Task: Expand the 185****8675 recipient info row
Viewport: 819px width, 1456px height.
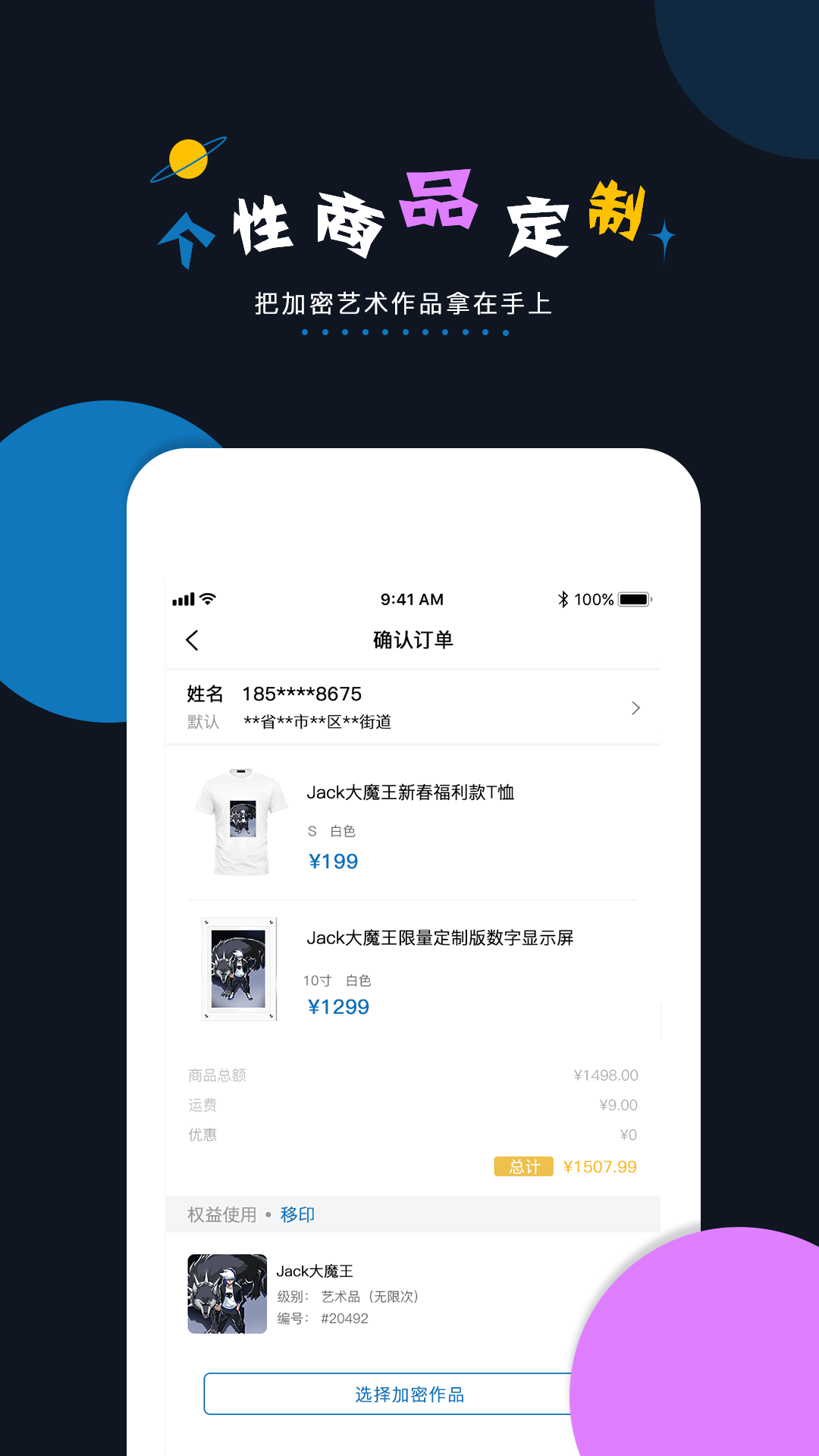Action: pyautogui.click(x=302, y=693)
